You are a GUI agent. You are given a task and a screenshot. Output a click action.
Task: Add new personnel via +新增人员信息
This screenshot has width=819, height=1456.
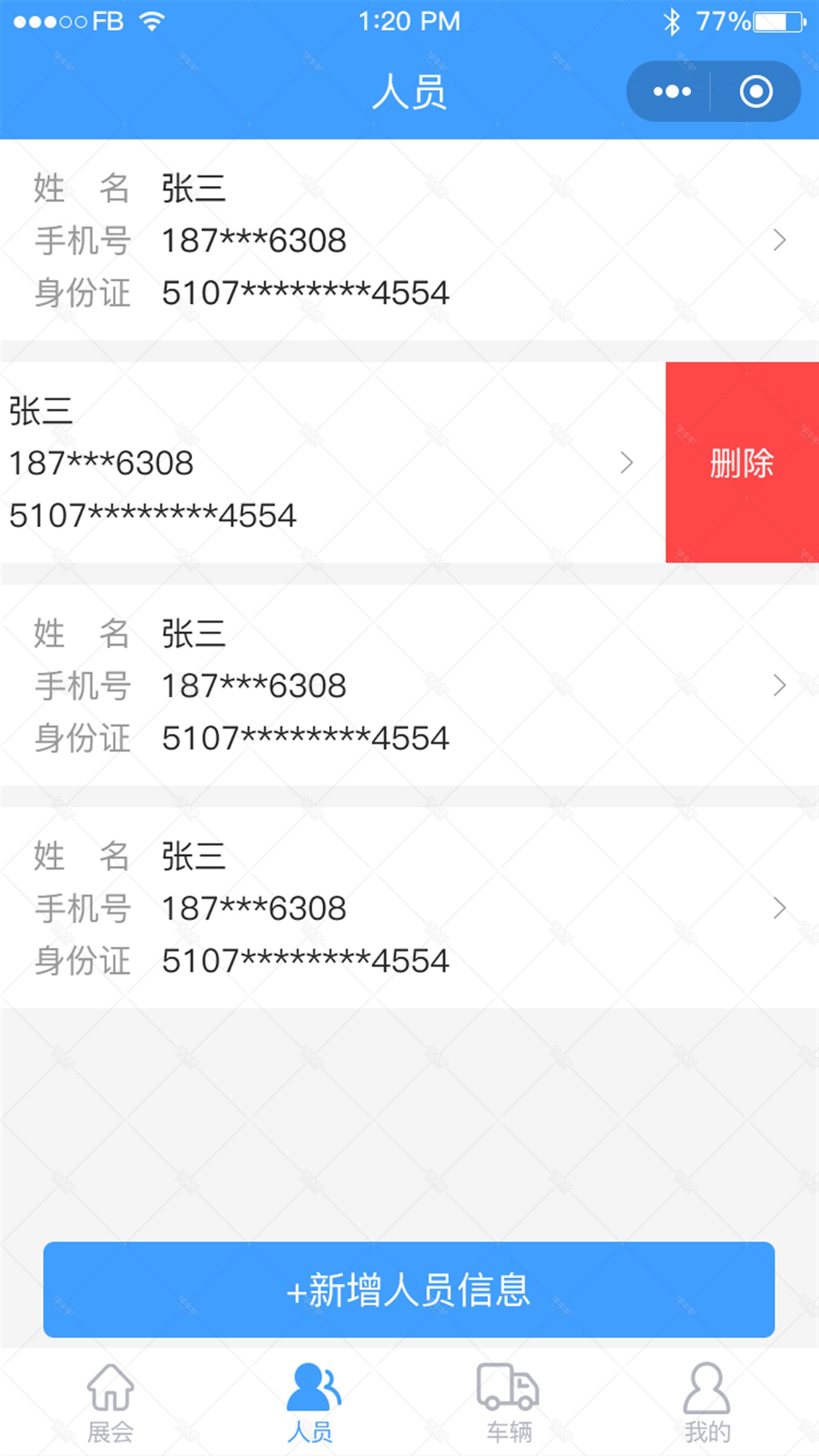[409, 1290]
